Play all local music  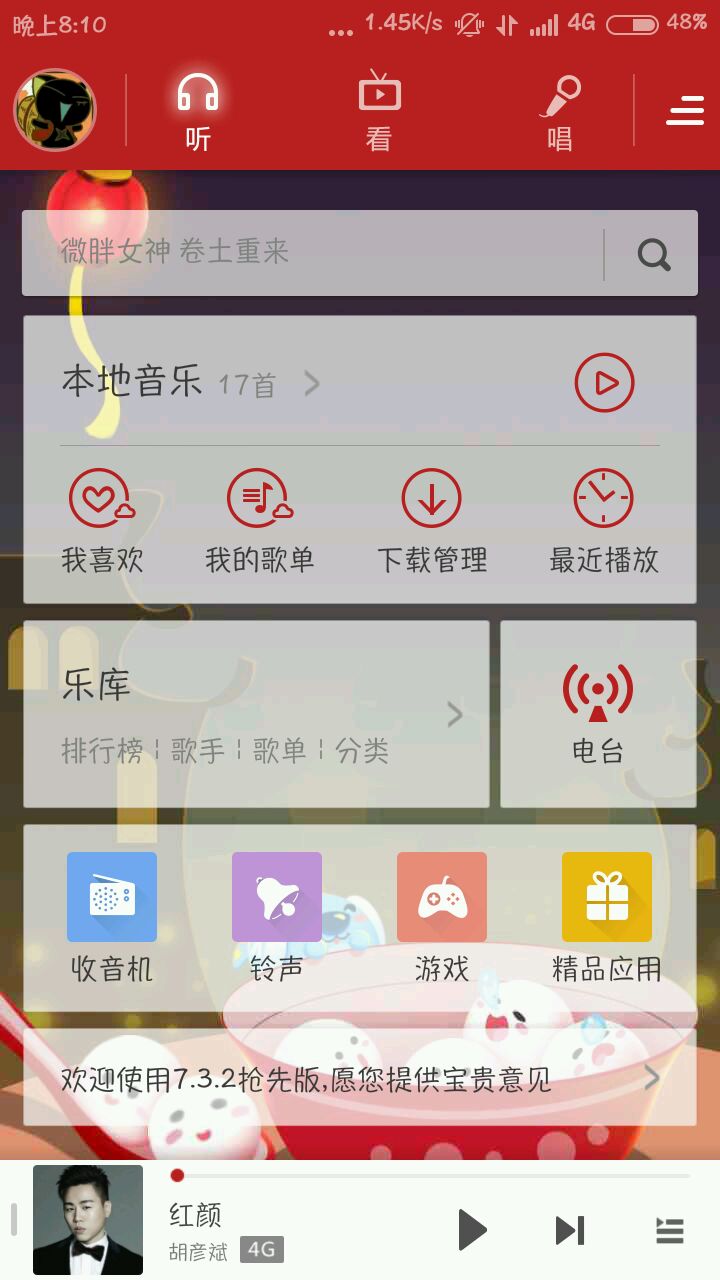[604, 383]
